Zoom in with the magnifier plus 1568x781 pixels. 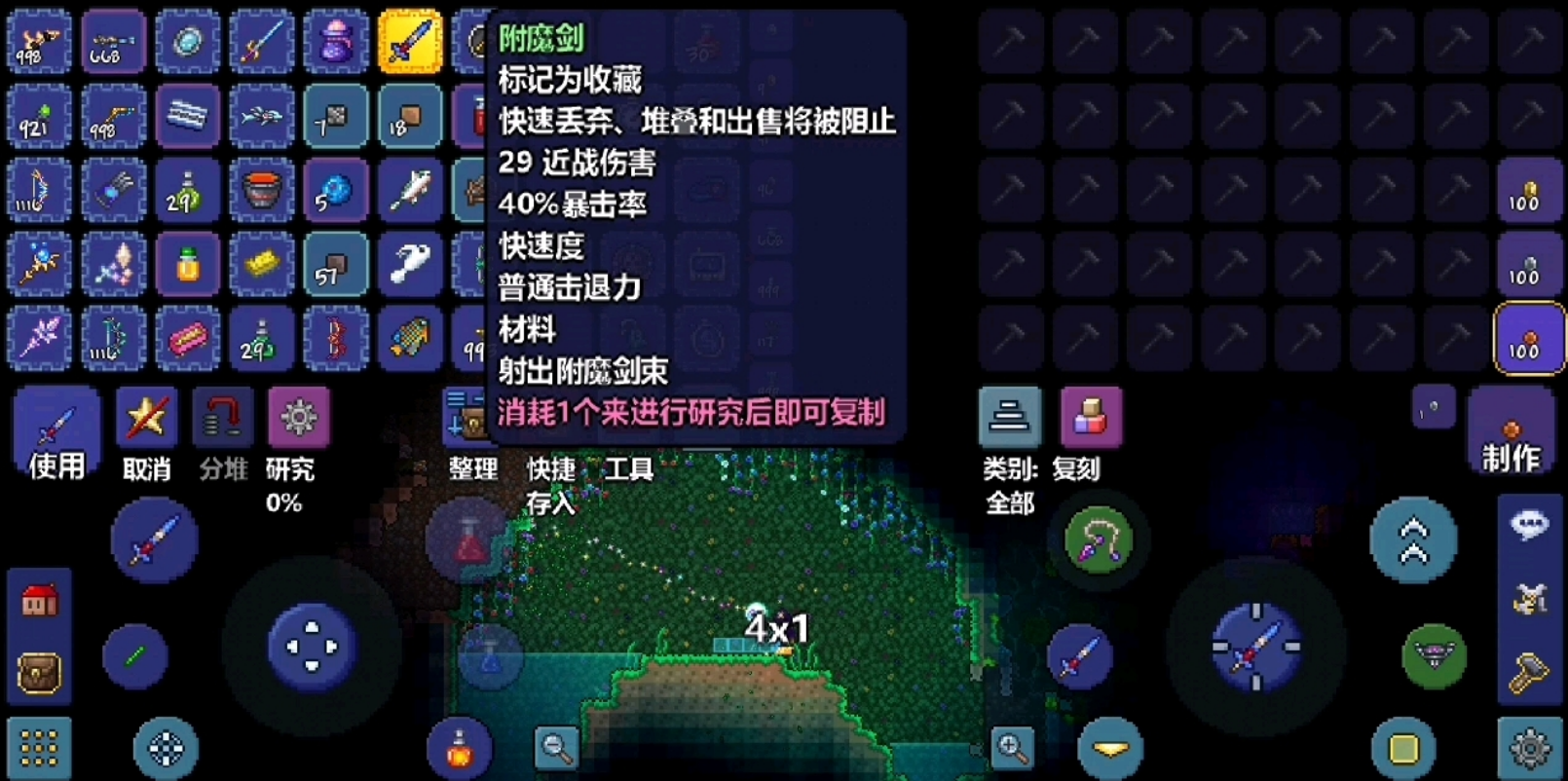coord(1011,748)
